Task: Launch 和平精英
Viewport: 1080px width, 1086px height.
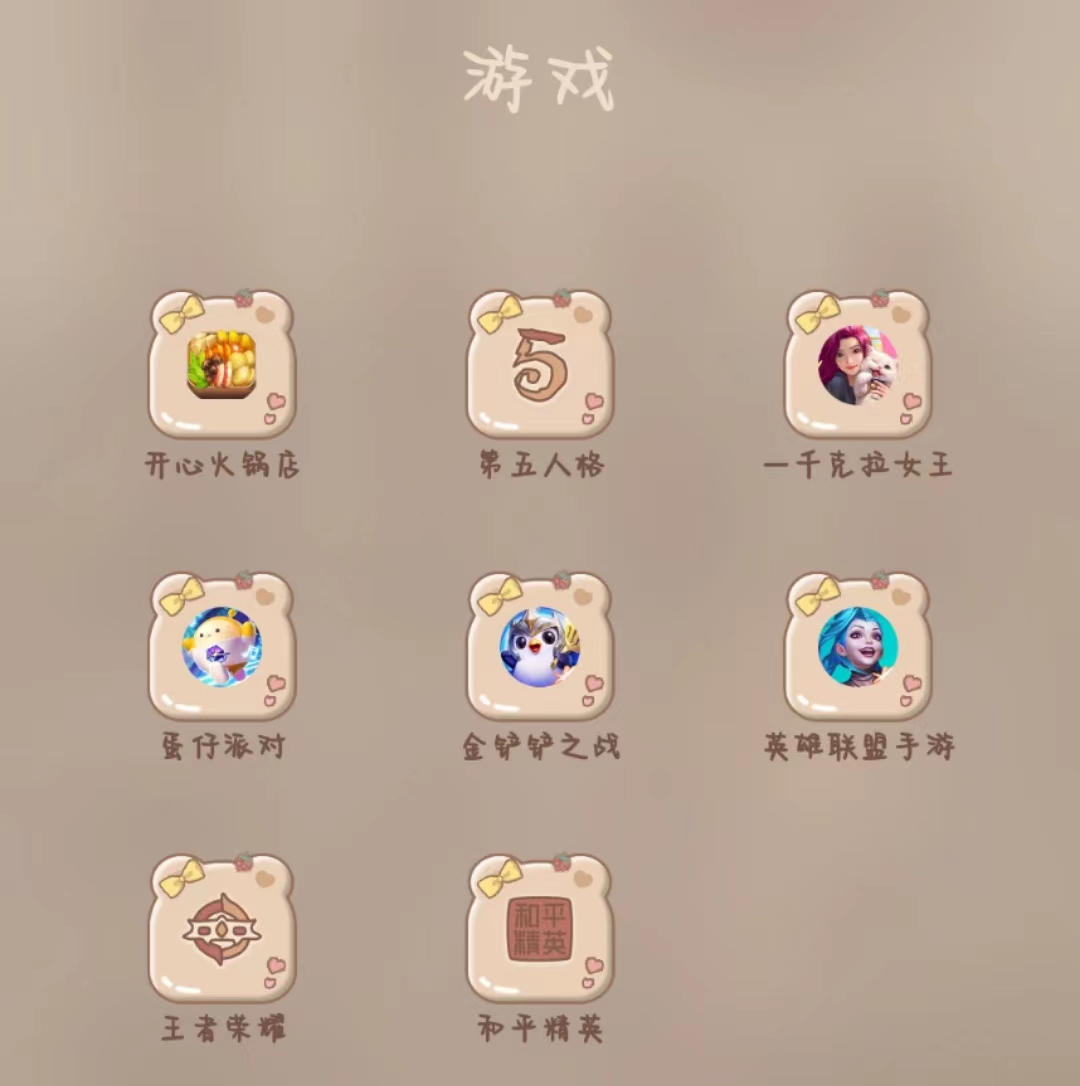Action: pyautogui.click(x=540, y=929)
